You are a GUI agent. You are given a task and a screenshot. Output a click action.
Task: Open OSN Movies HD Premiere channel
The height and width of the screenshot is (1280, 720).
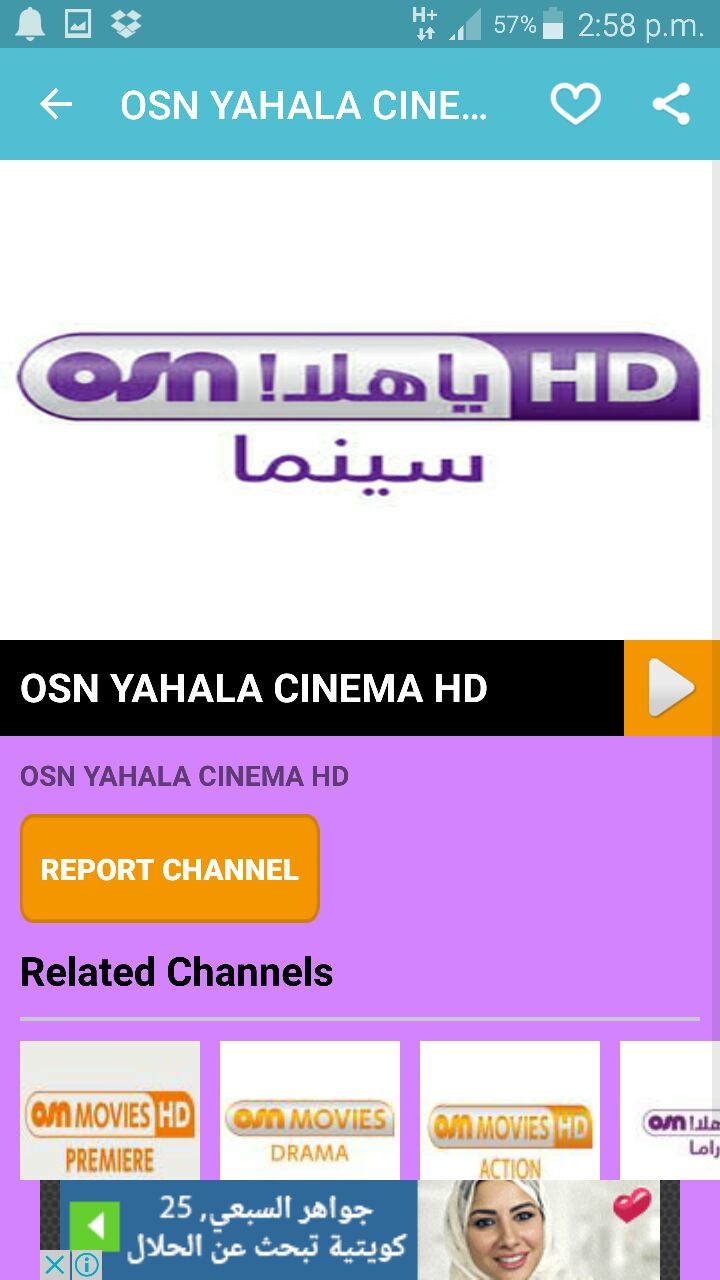(x=110, y=1110)
